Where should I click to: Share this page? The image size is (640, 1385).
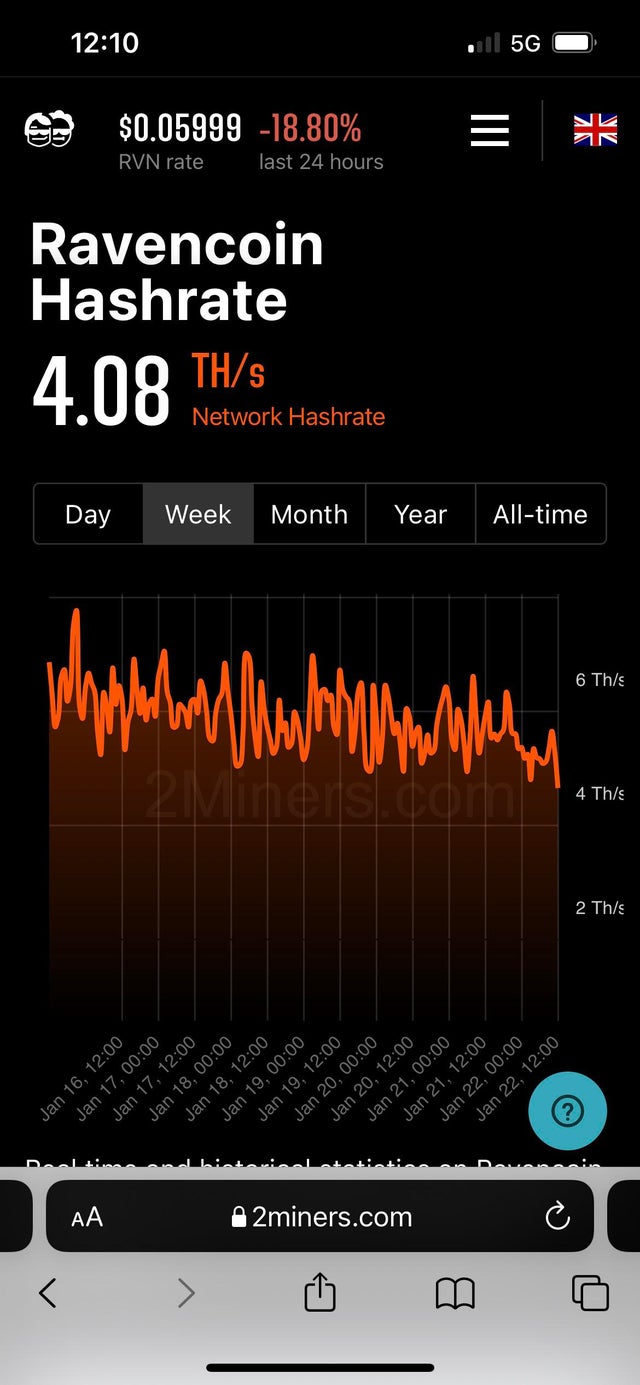(x=320, y=1291)
